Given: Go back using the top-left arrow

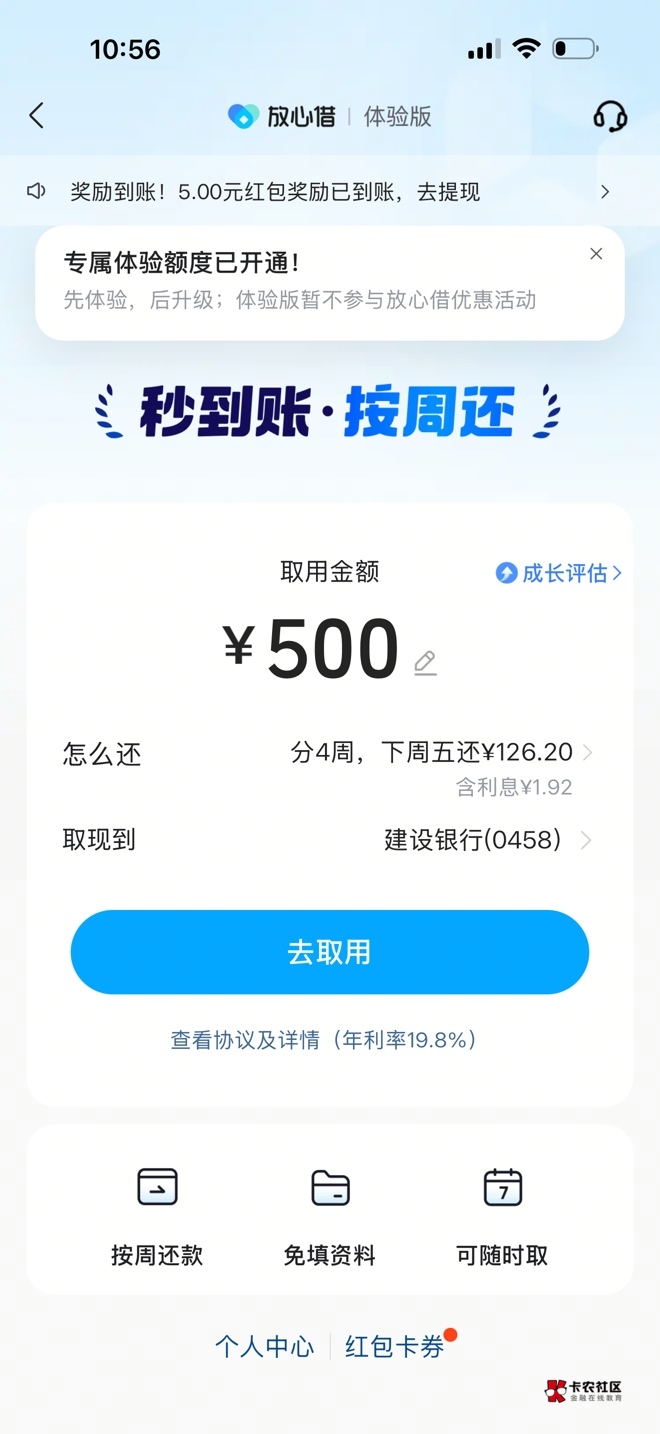Looking at the screenshot, I should pyautogui.click(x=37, y=116).
